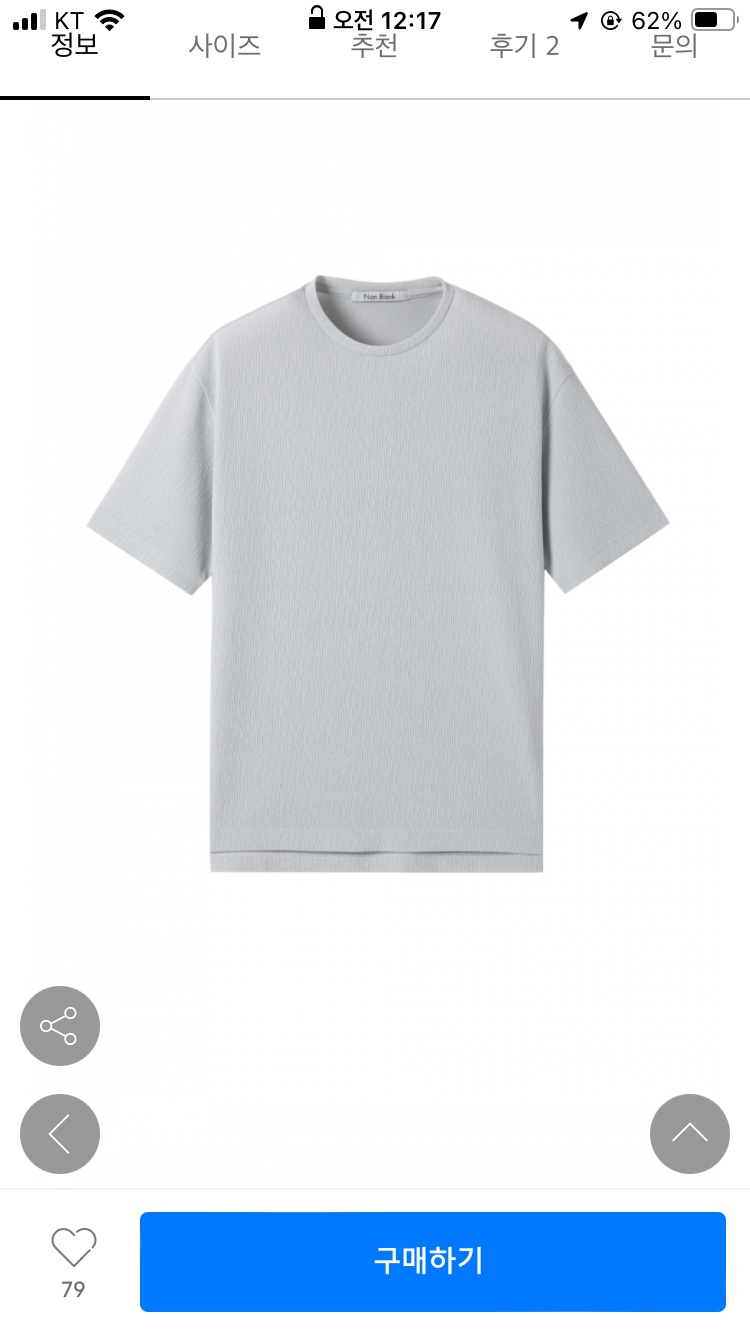Tap 구매하기 to purchase
The image size is (750, 1334).
click(x=432, y=1261)
